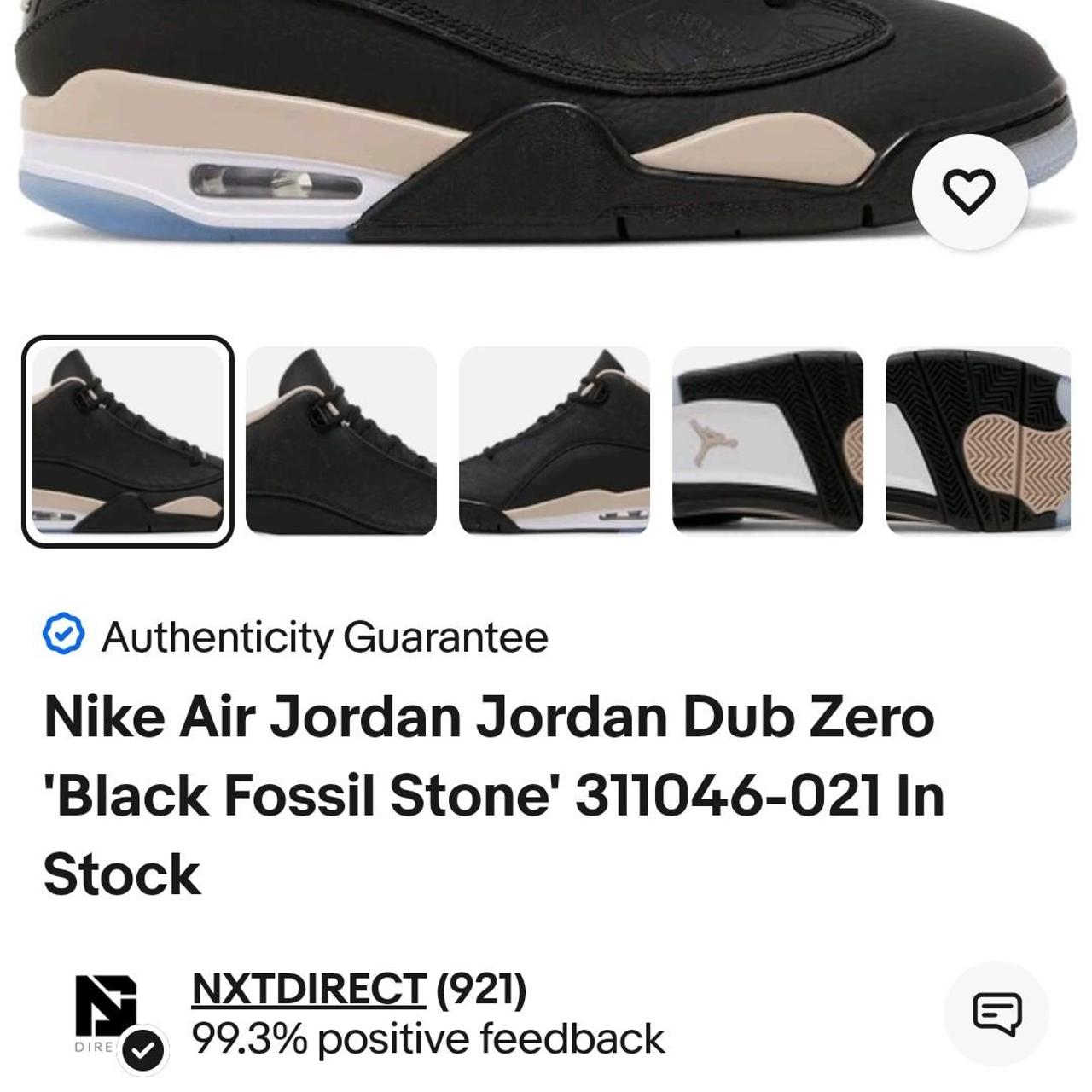Show the third thumbnail side view
Screen dimensions: 1092x1092
[555, 441]
